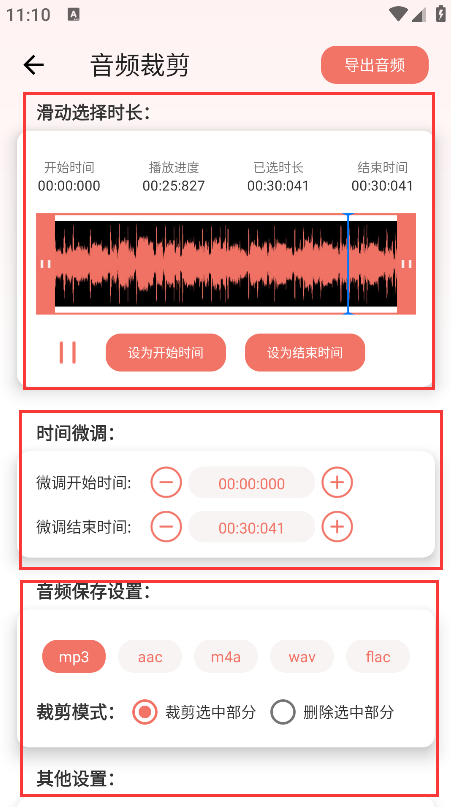
Task: Tap the 导出音频 export button
Action: [x=375, y=65]
